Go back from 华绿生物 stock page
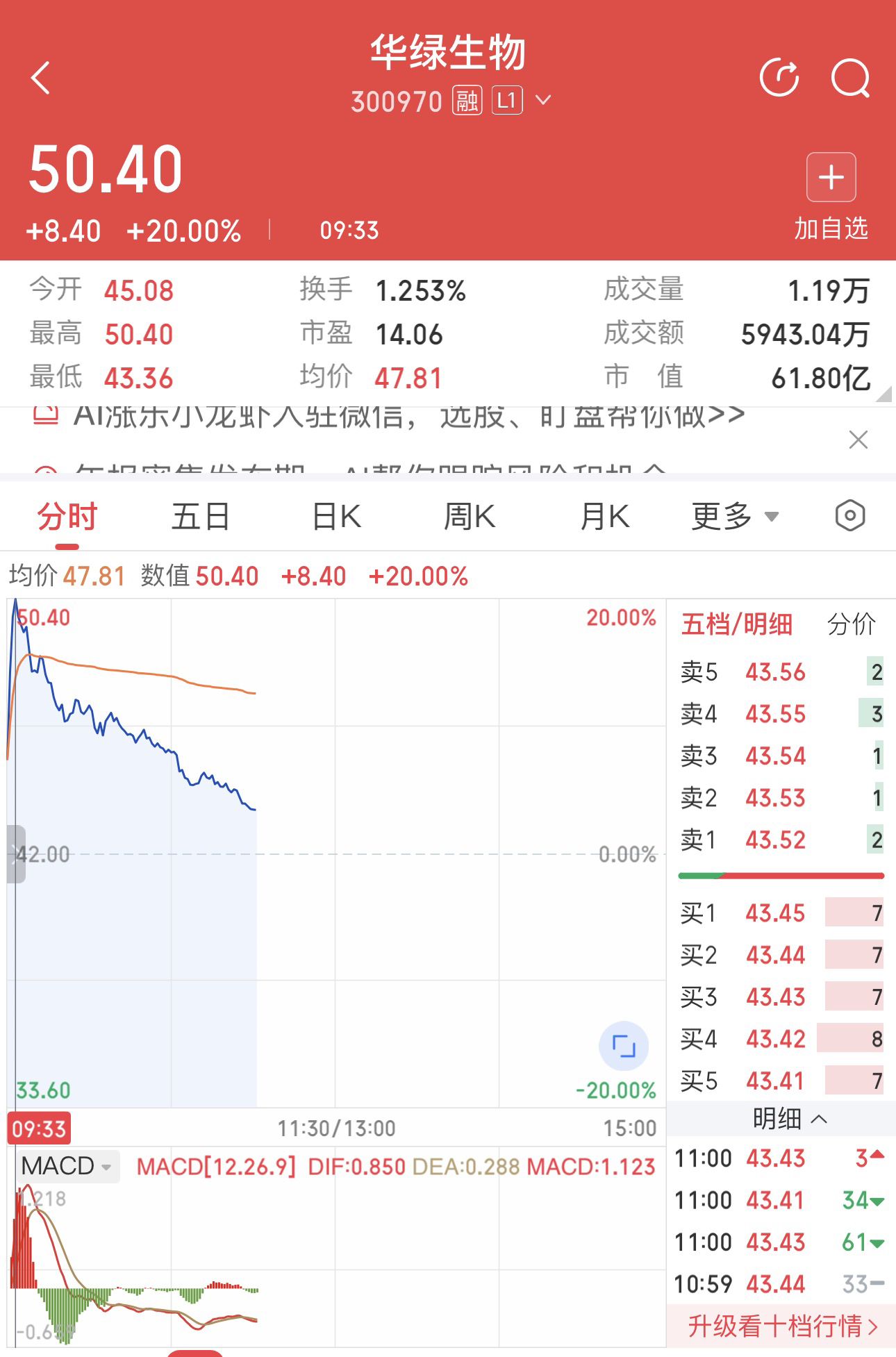896x1357 pixels. [x=42, y=77]
